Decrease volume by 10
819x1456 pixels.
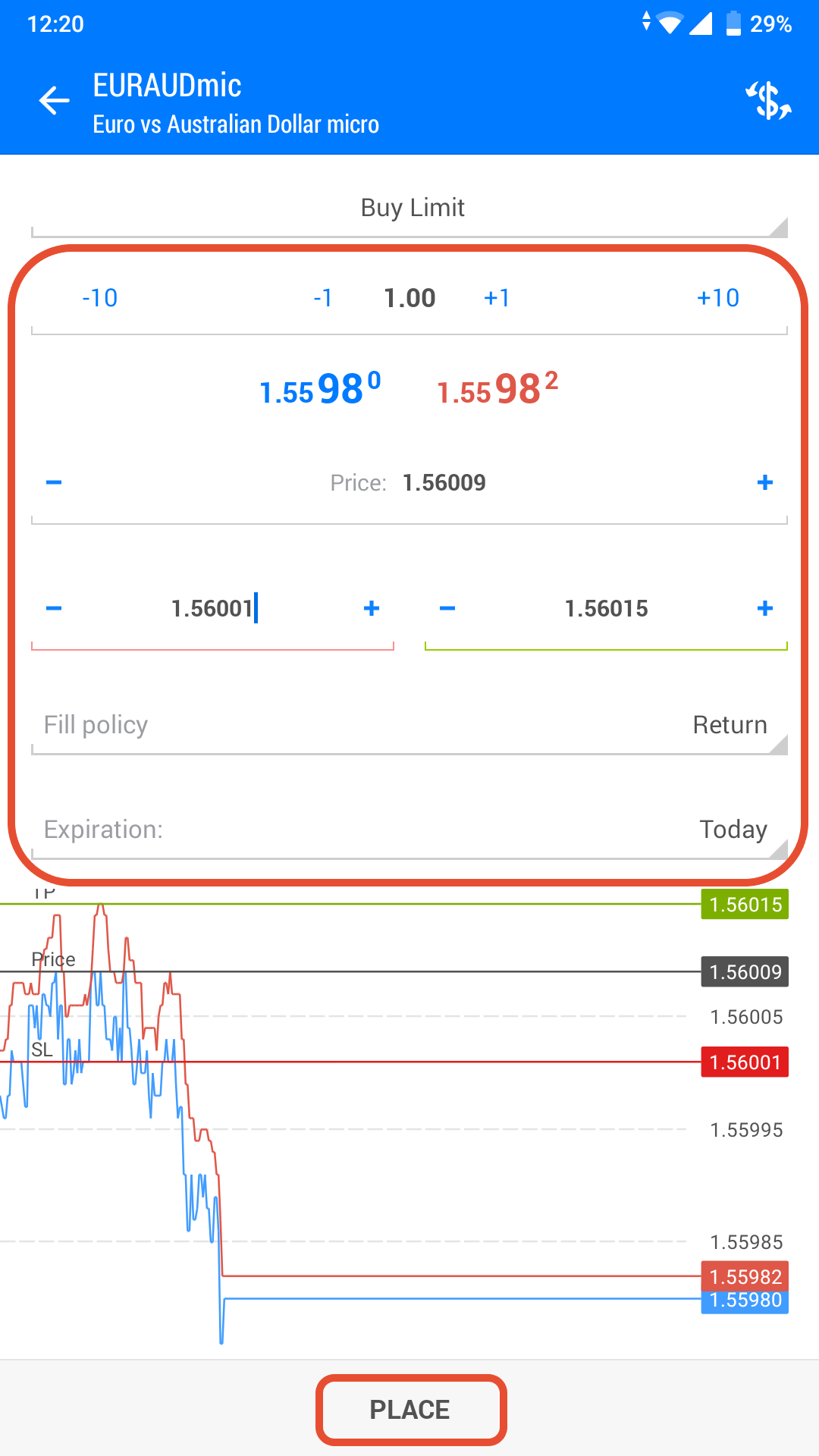click(x=100, y=298)
